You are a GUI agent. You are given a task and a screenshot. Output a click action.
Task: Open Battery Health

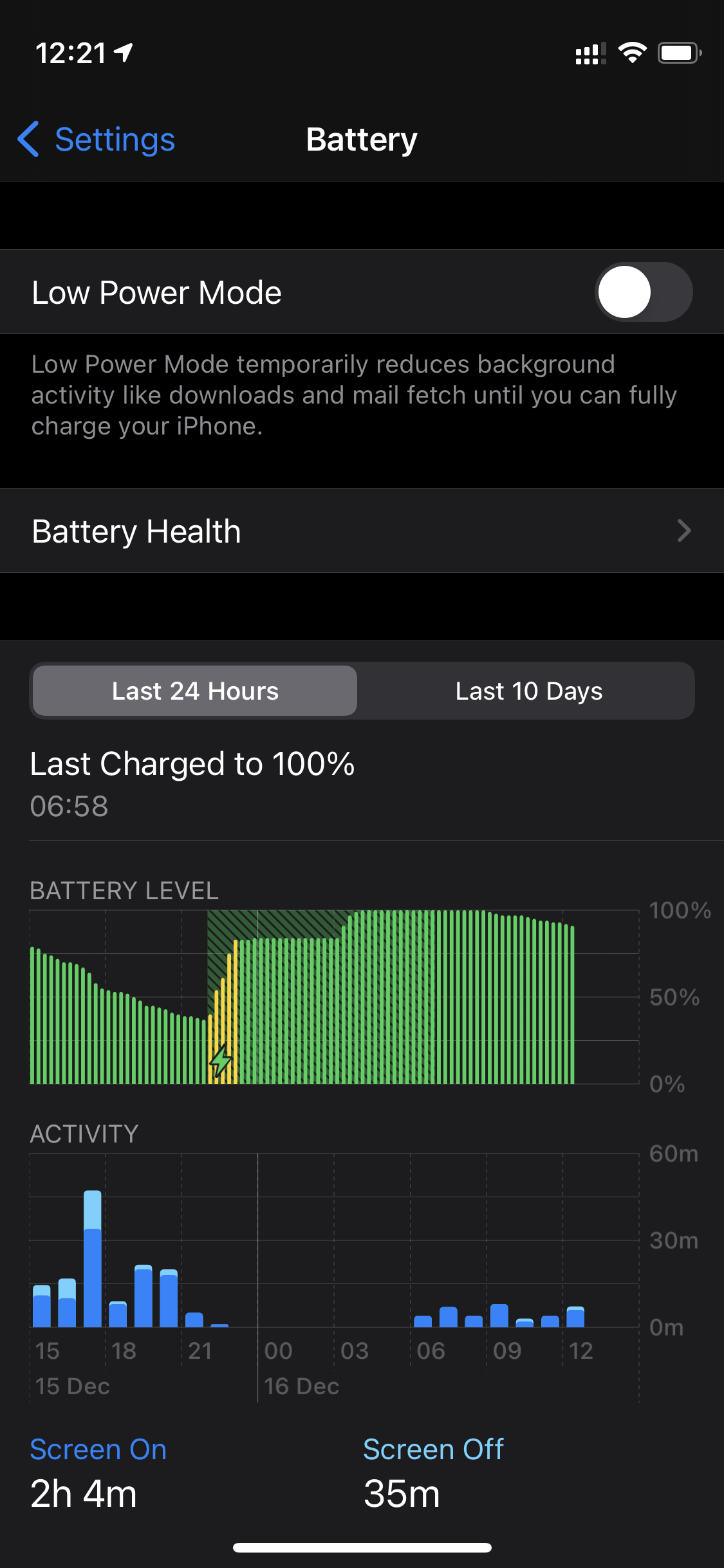pyautogui.click(x=362, y=531)
